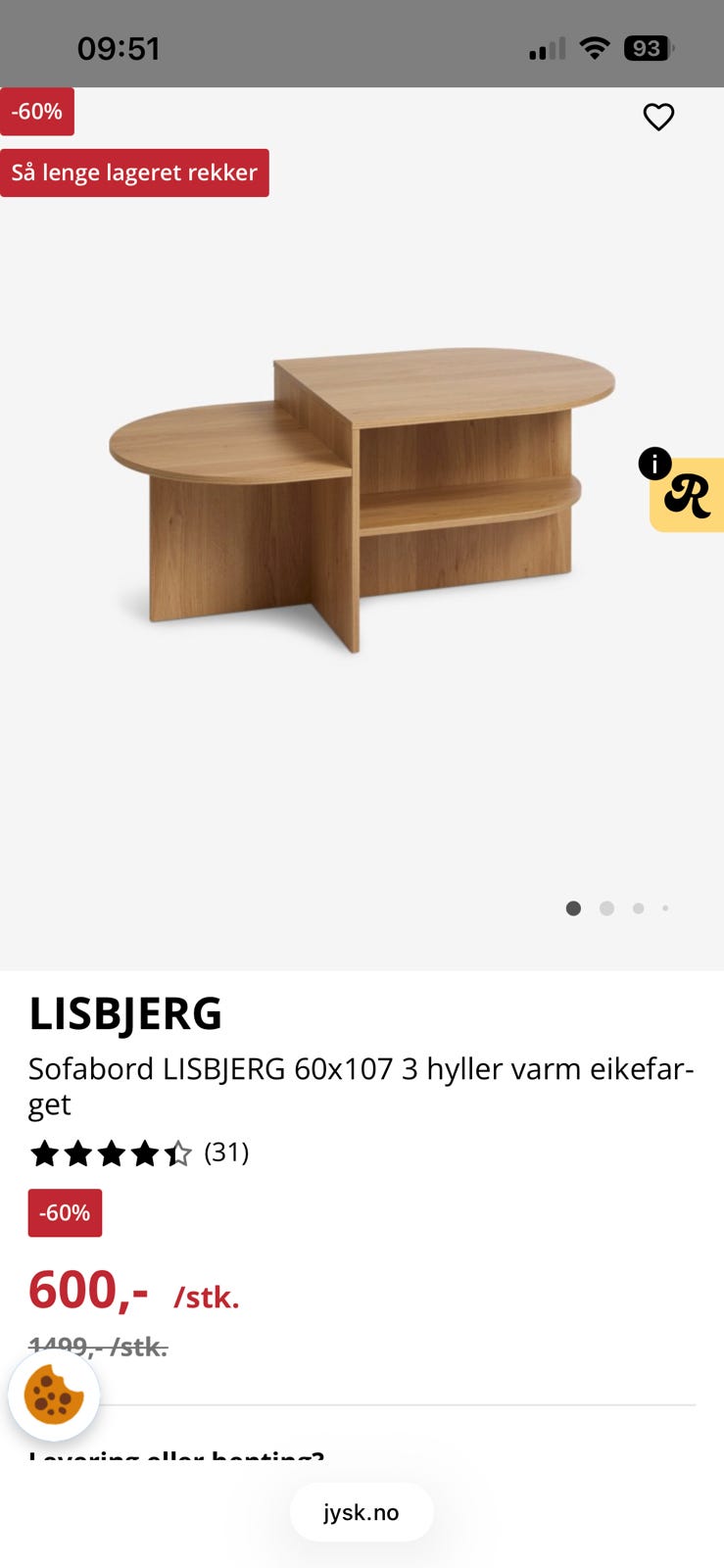Open cookie settings via the cookie icon
The height and width of the screenshot is (1568, 724).
tap(54, 1396)
